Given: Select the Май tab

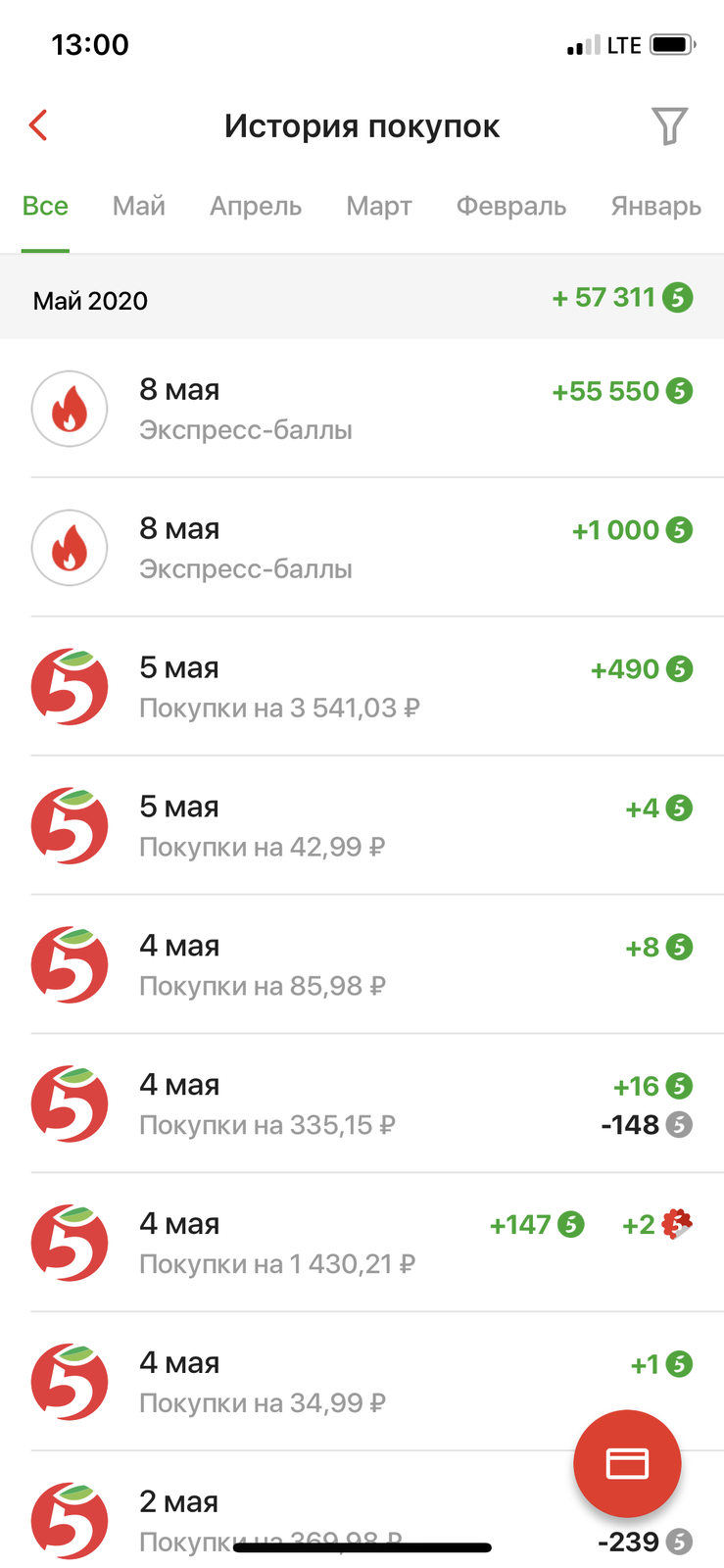Looking at the screenshot, I should 138,207.
